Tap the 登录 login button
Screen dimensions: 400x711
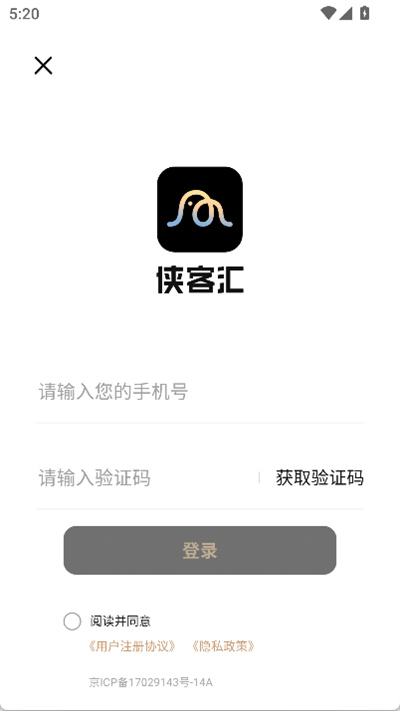click(x=200, y=550)
